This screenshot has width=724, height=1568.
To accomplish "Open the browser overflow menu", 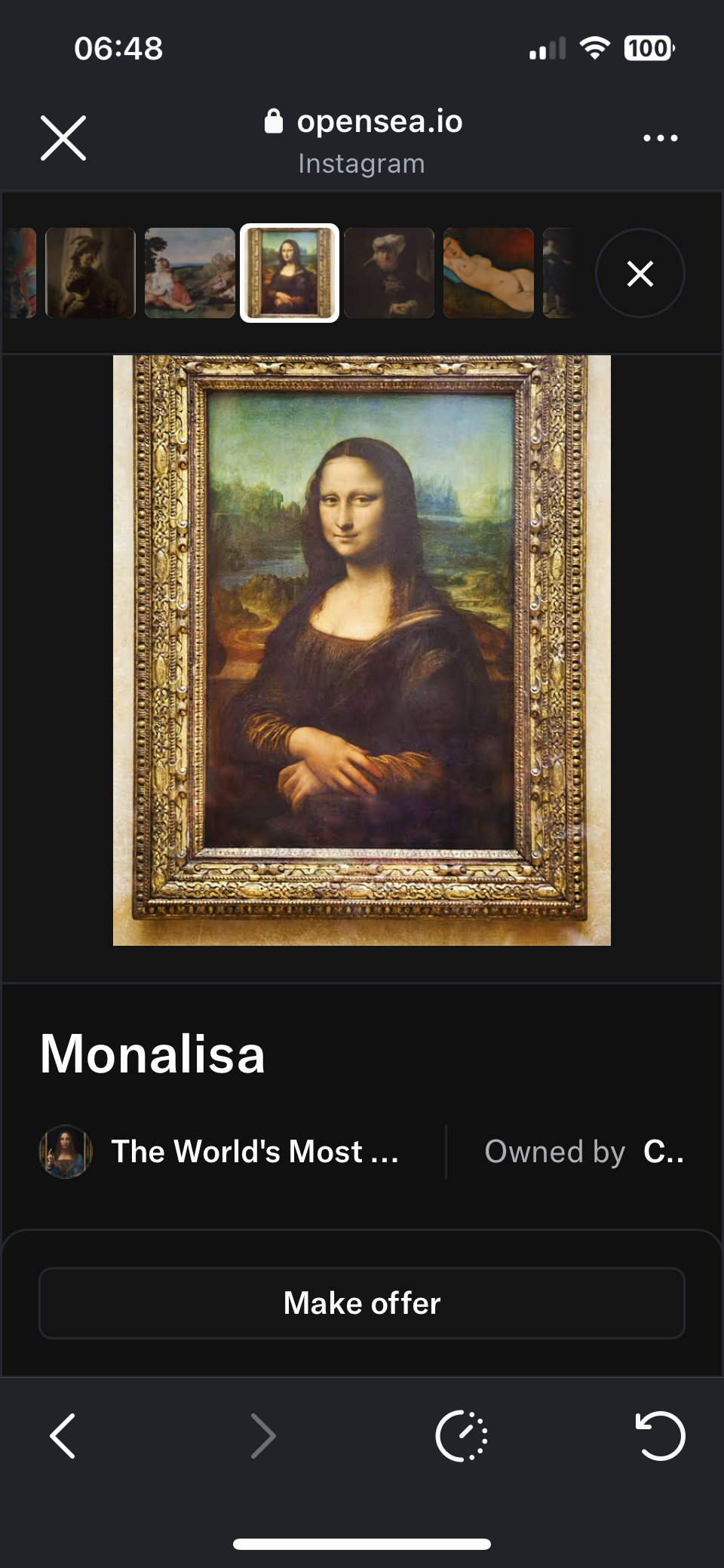I will 660,138.
